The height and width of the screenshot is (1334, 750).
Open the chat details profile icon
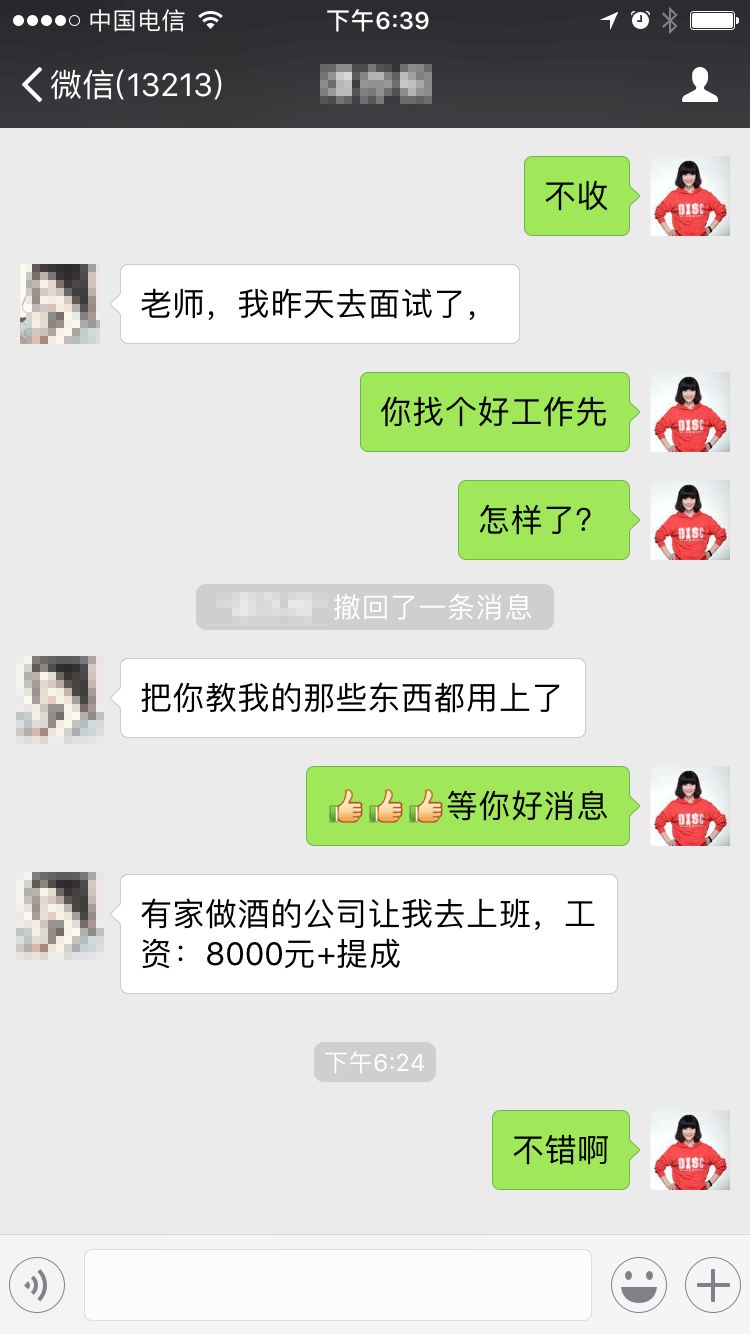(699, 85)
